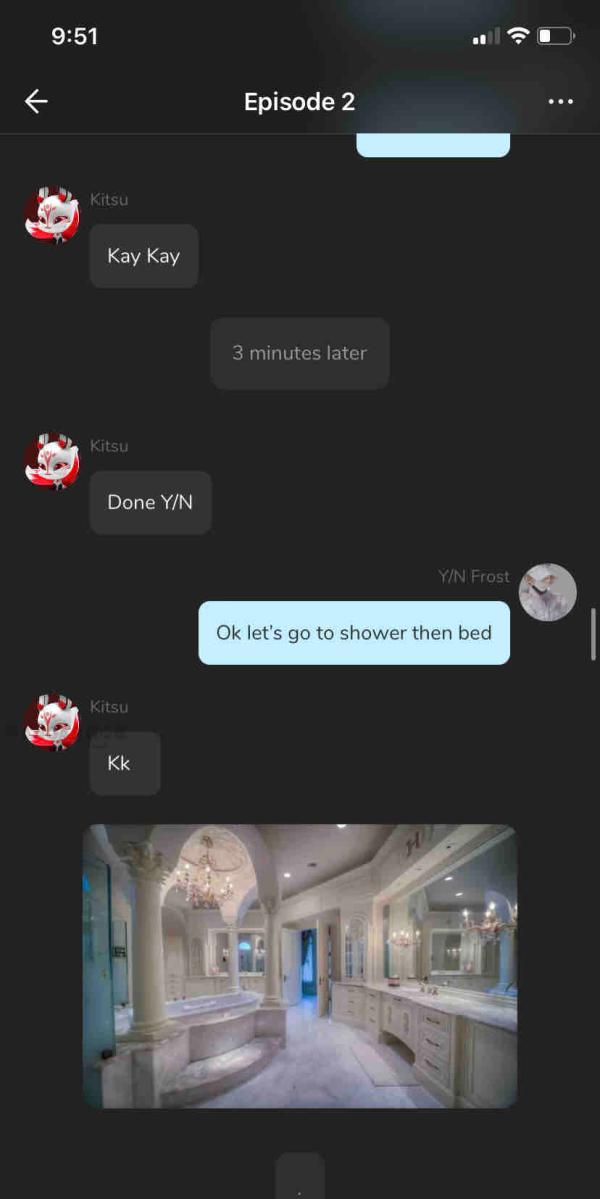600x1199 pixels.
Task: Tap Kitsu's avatar beside "Kay Kay"
Action: (x=52, y=215)
